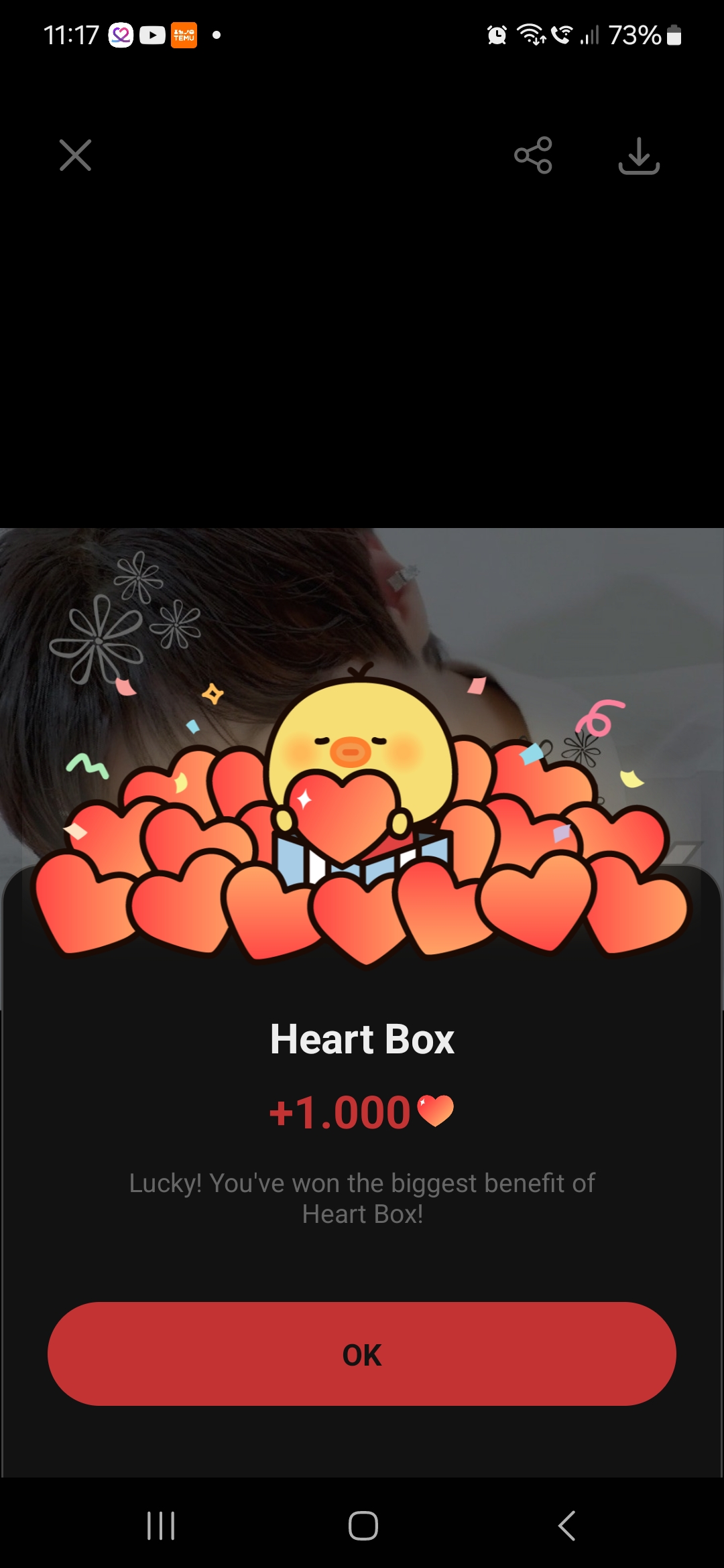This screenshot has height=1568, width=724.
Task: Go back using the system back button
Action: (x=566, y=1526)
